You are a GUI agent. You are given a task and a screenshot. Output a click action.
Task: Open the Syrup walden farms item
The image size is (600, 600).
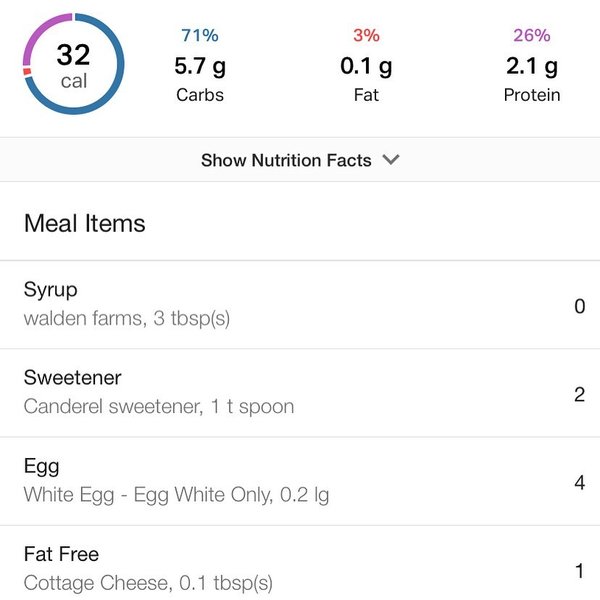click(x=300, y=305)
